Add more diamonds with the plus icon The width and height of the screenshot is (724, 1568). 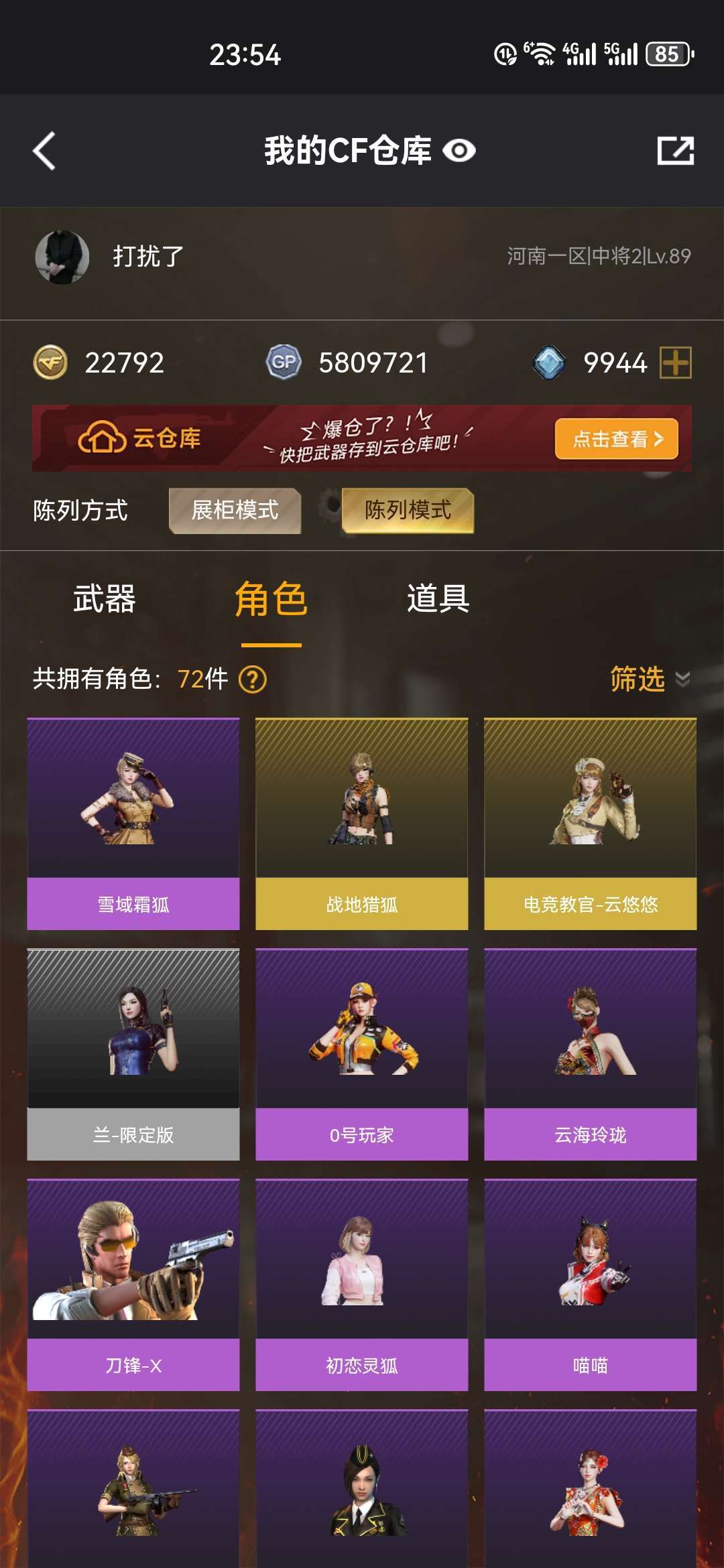click(x=675, y=363)
